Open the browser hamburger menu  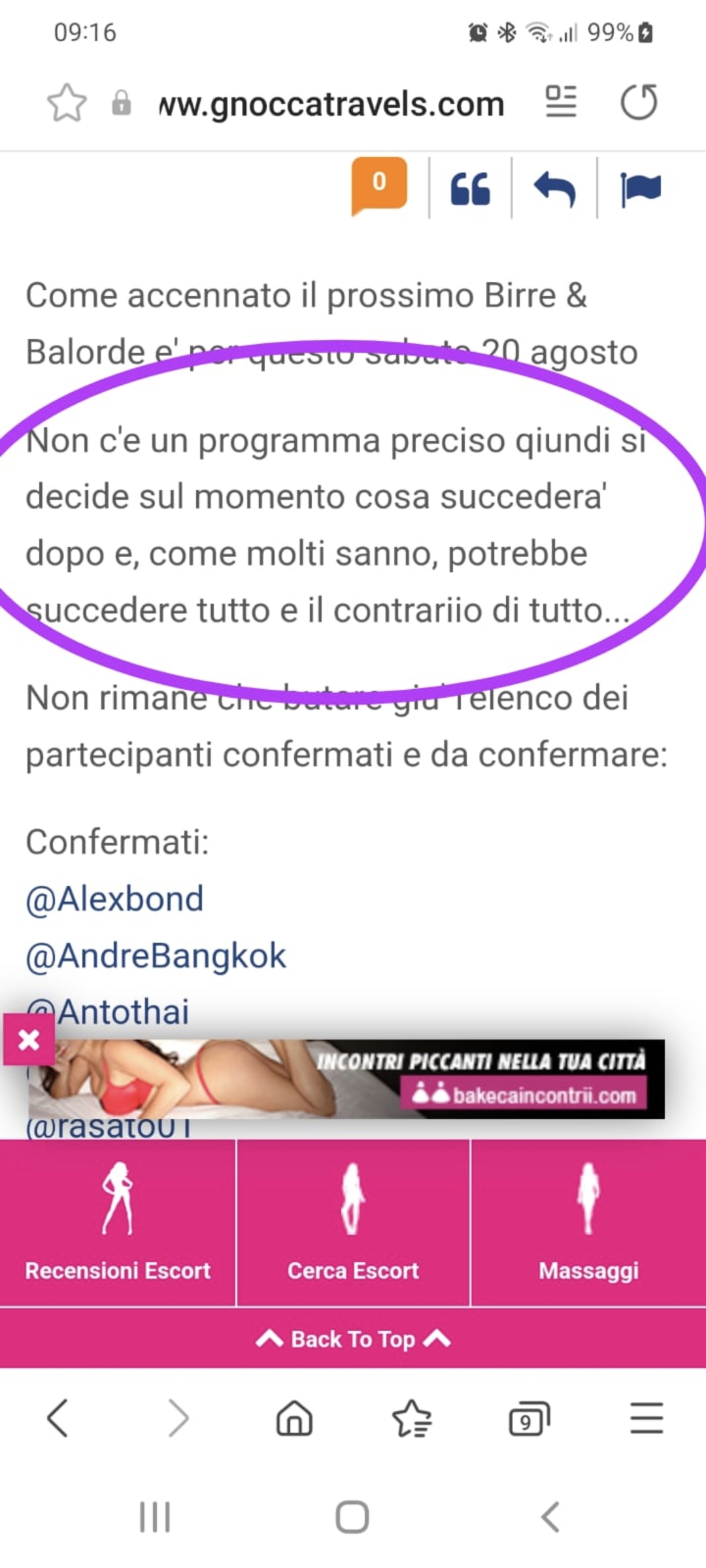647,1418
